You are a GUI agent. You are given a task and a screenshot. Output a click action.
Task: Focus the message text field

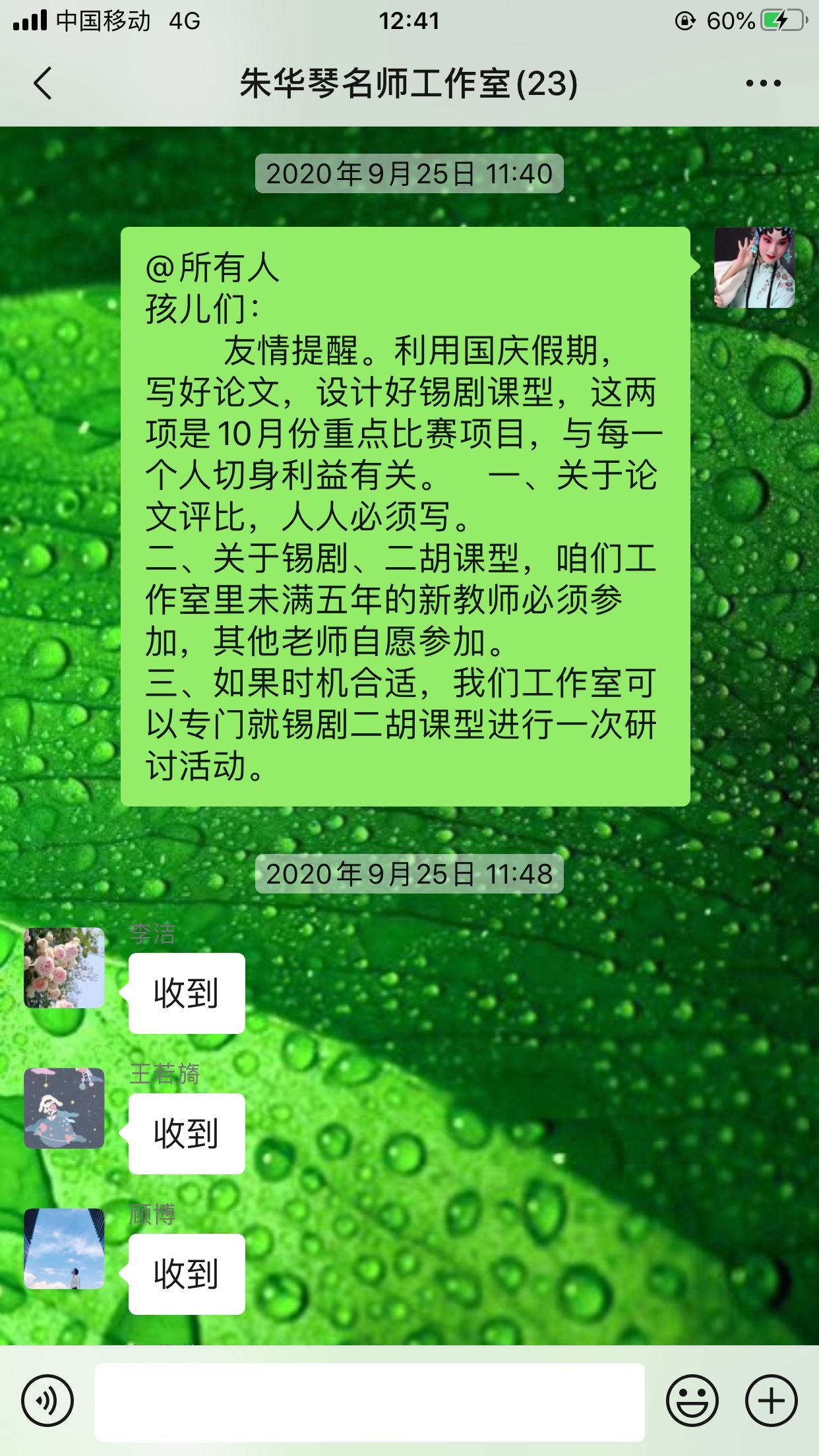tap(369, 1402)
